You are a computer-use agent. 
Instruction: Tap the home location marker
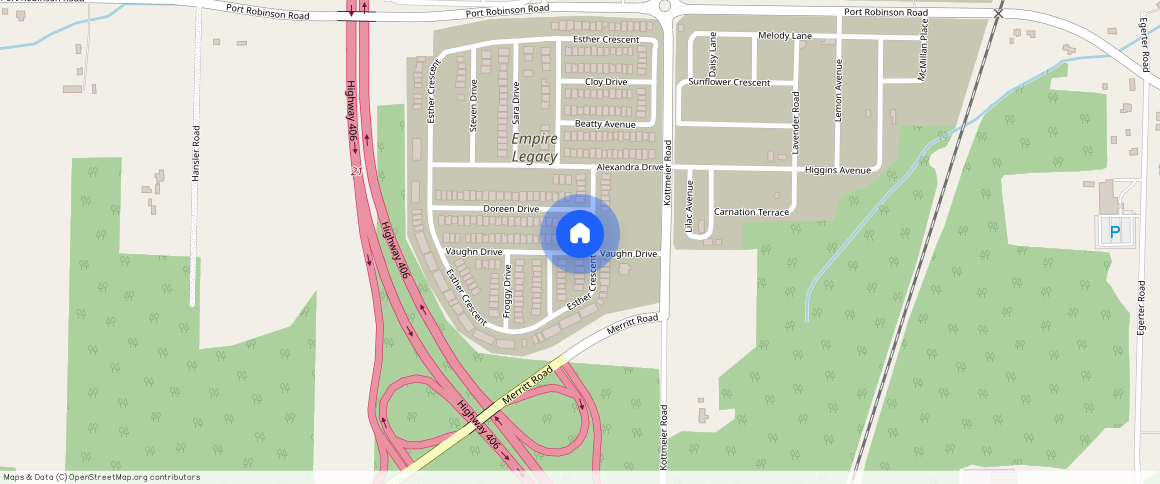[579, 234]
